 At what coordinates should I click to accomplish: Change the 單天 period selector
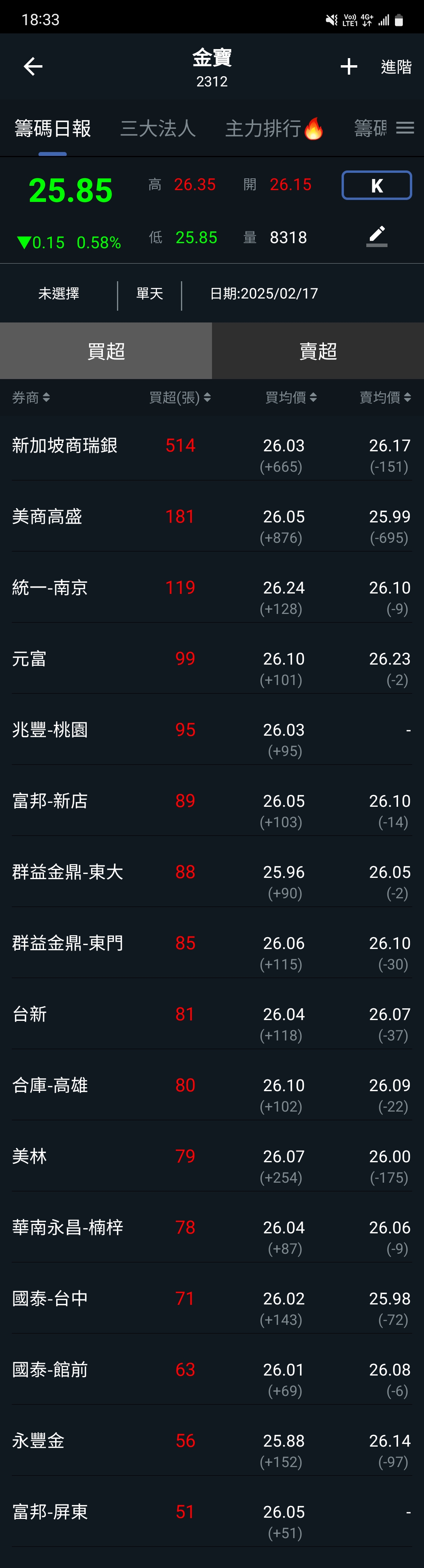pos(150,294)
